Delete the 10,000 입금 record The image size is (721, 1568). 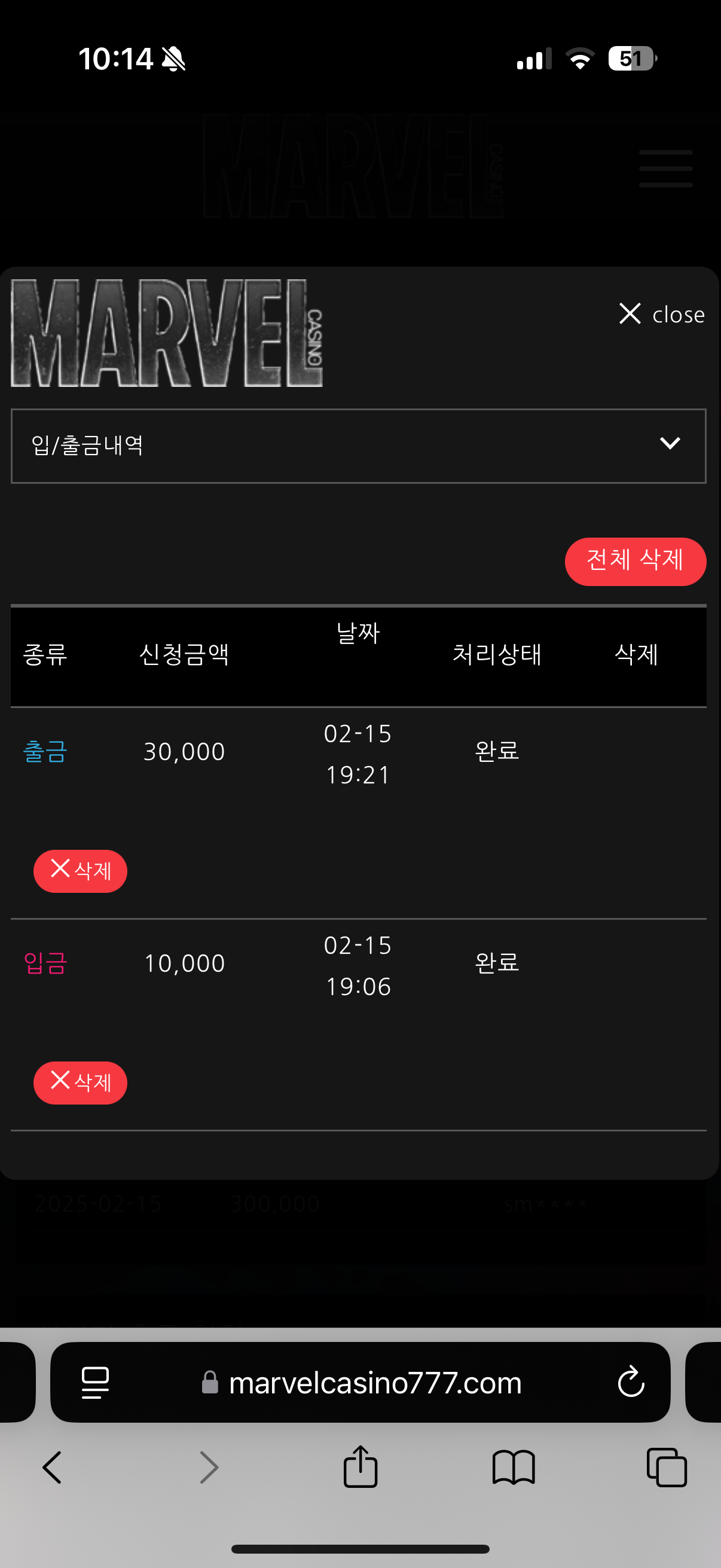pyautogui.click(x=80, y=1082)
